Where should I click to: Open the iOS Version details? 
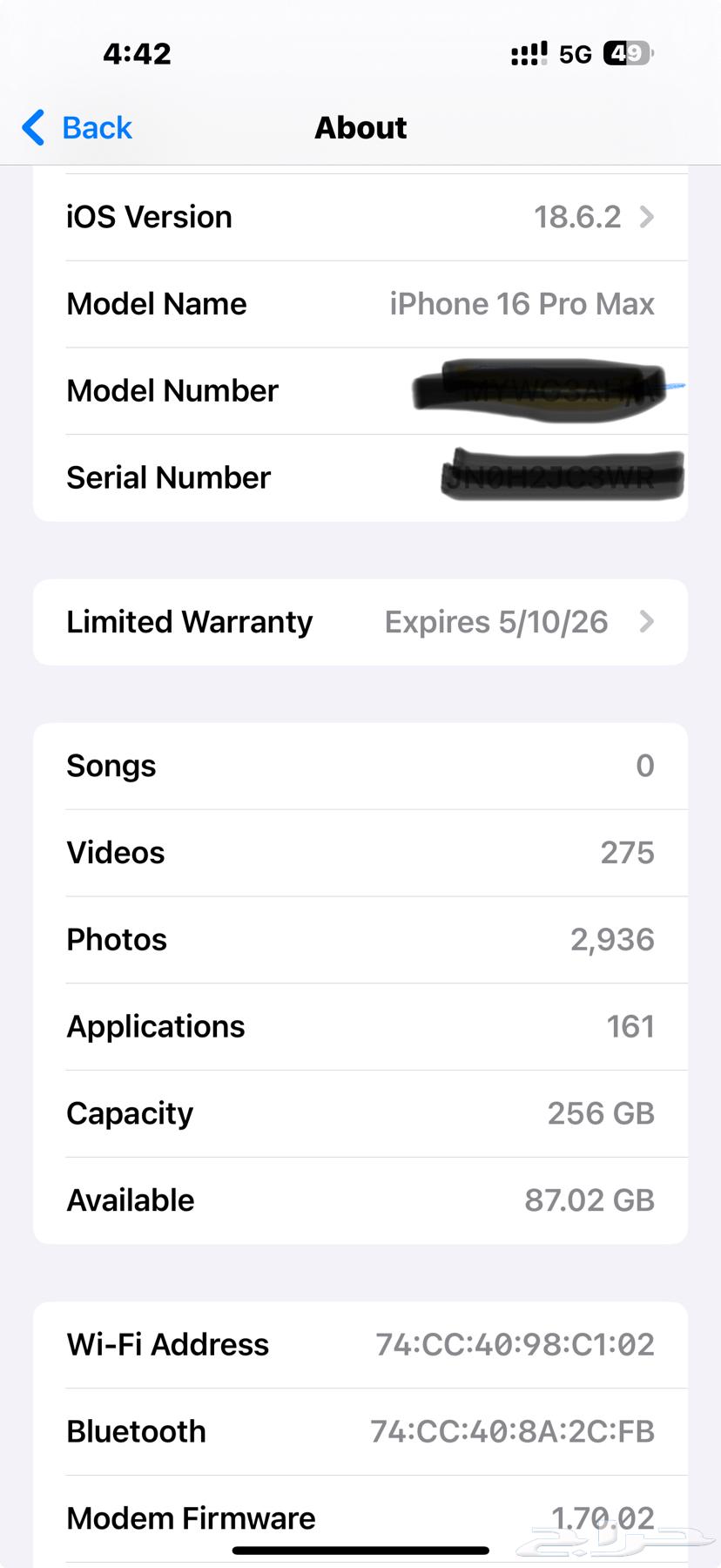point(360,217)
